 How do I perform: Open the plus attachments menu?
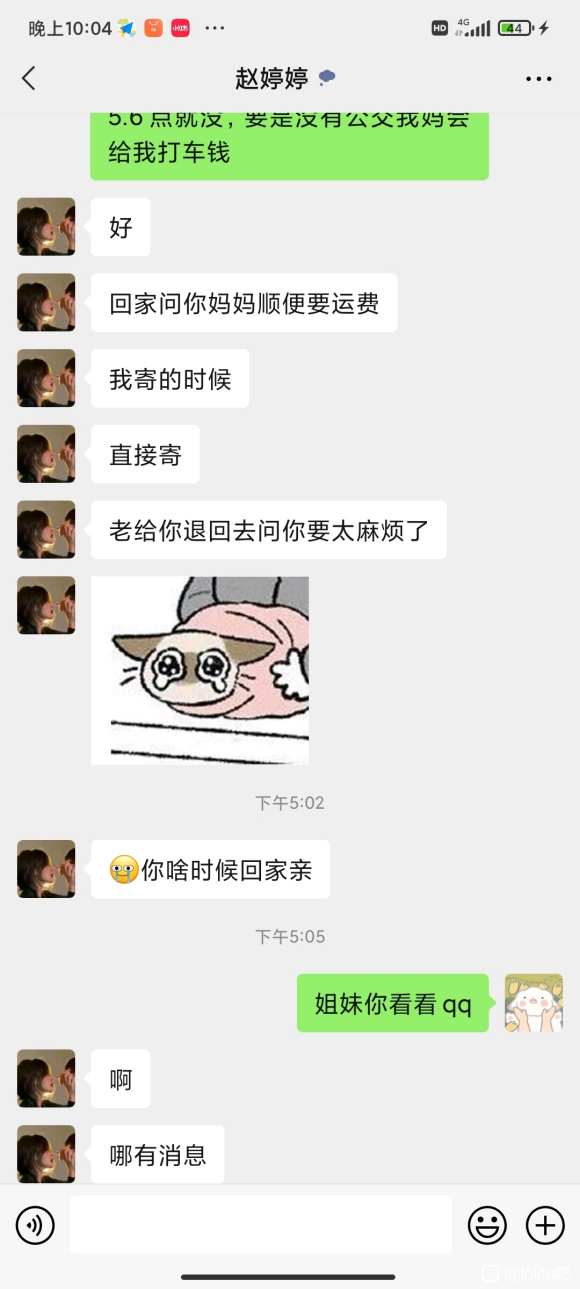click(545, 1225)
